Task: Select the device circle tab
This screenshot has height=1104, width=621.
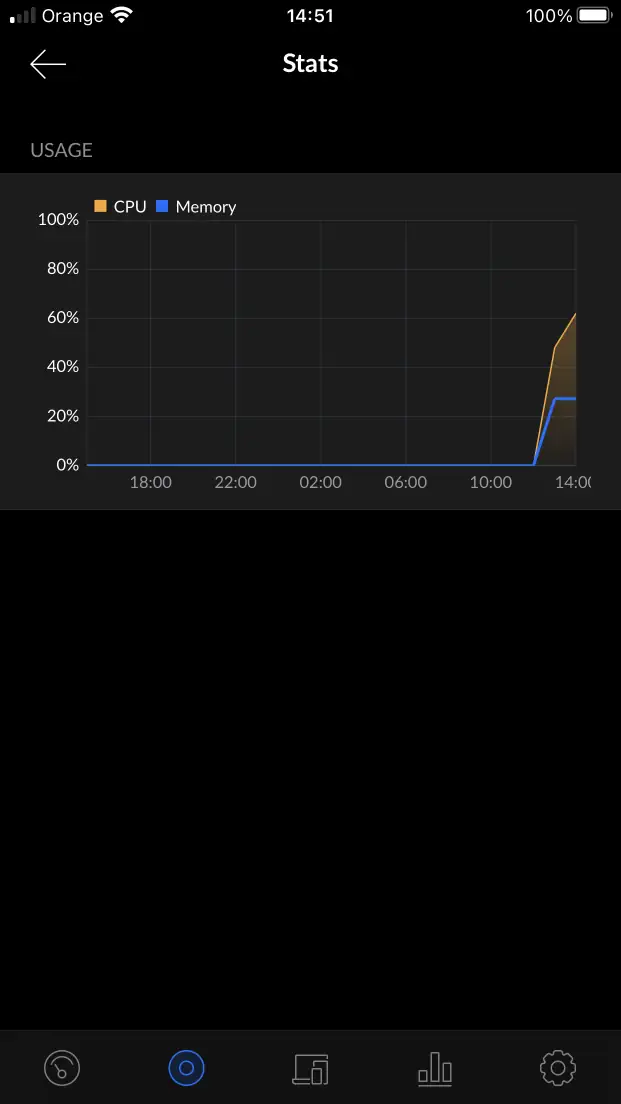Action: pyautogui.click(x=186, y=1068)
